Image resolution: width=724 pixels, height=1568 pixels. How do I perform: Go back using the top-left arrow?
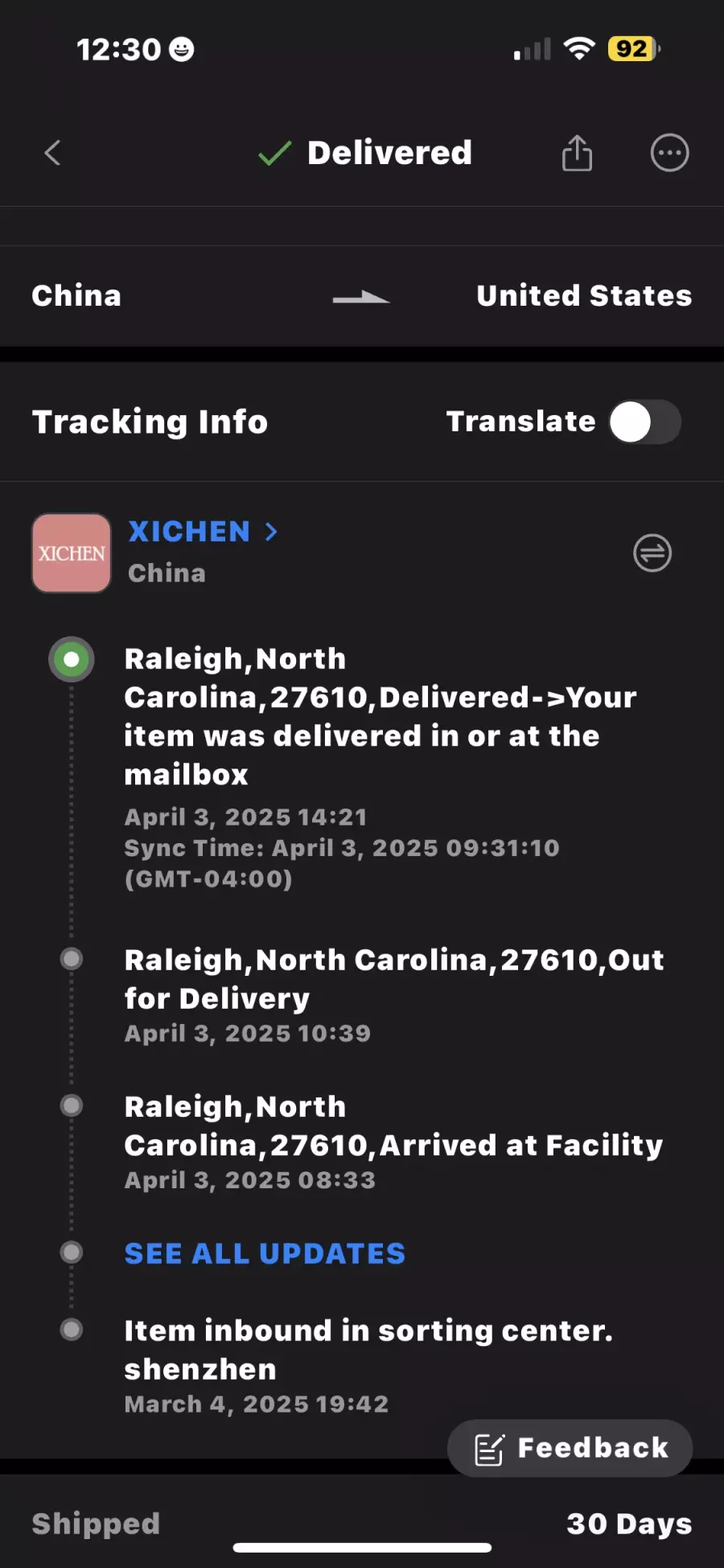[x=53, y=153]
